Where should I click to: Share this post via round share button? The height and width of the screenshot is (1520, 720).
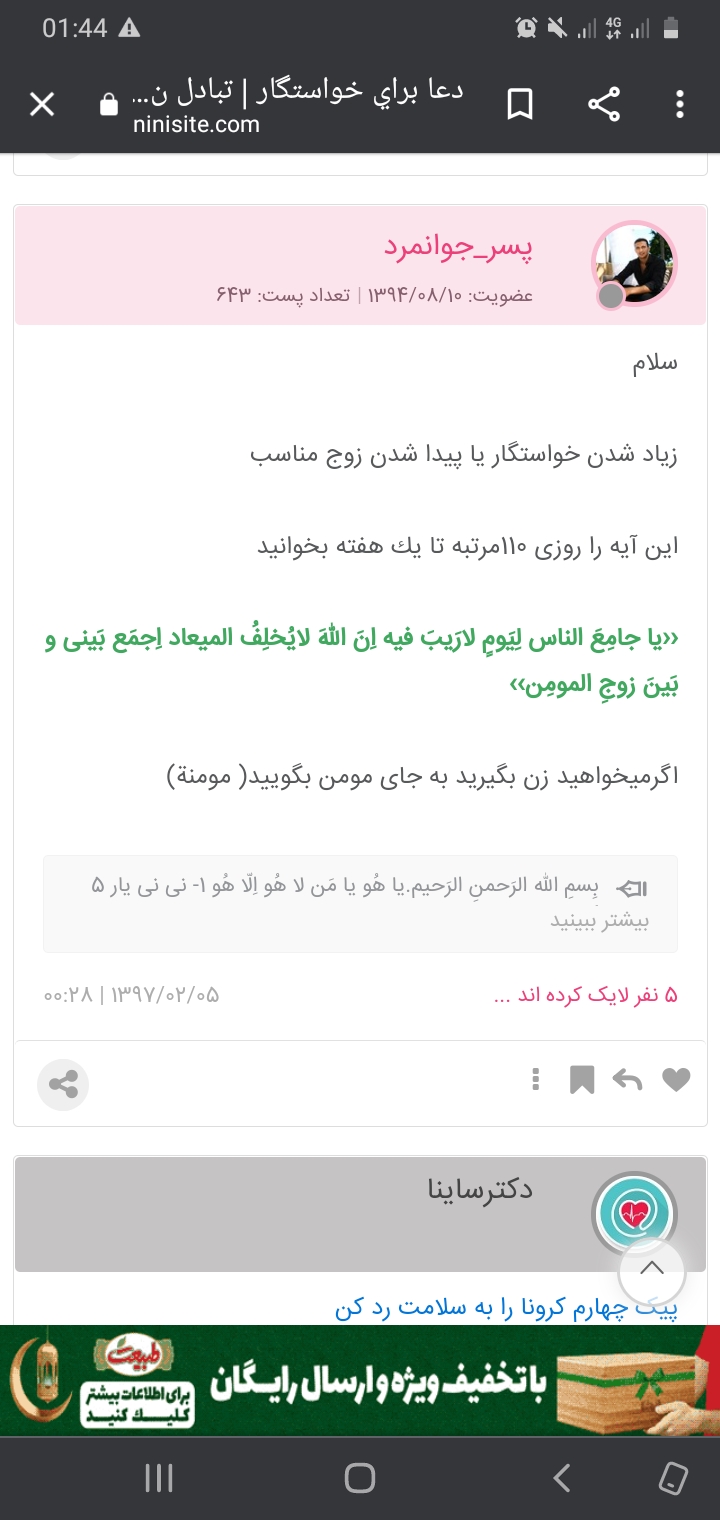(63, 1084)
